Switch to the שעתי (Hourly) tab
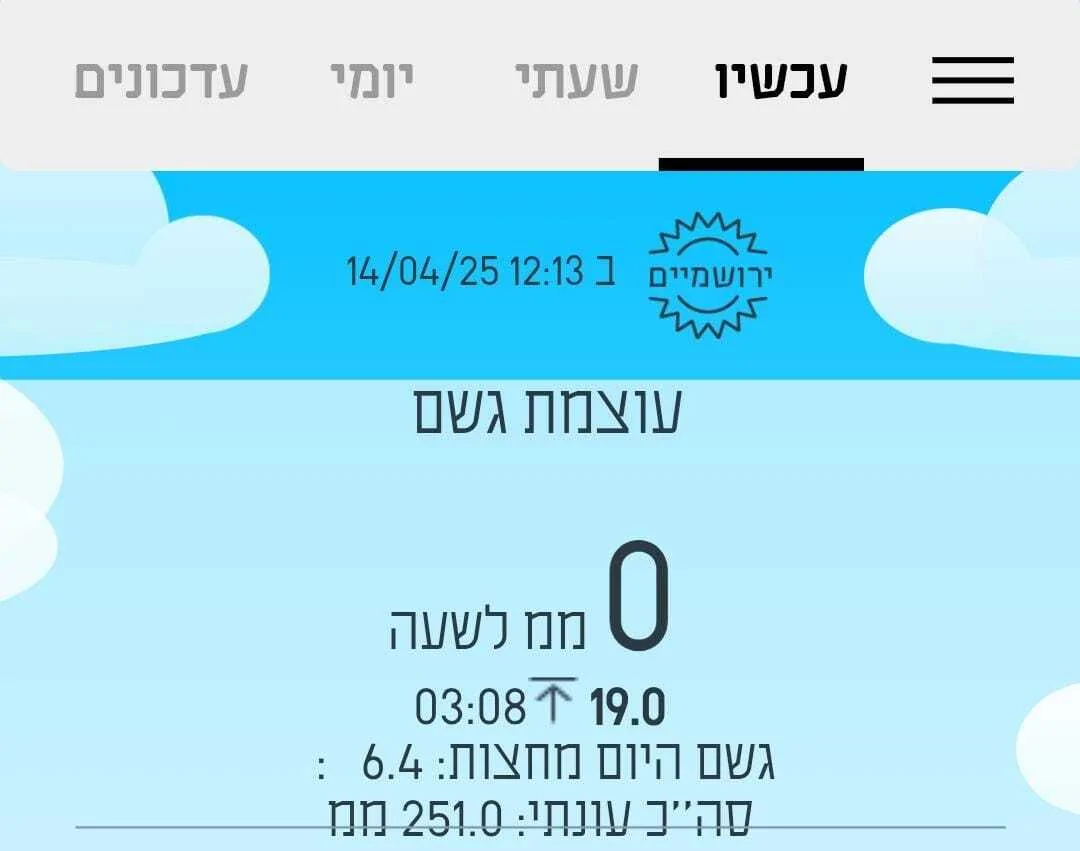The width and height of the screenshot is (1080, 851). click(576, 80)
